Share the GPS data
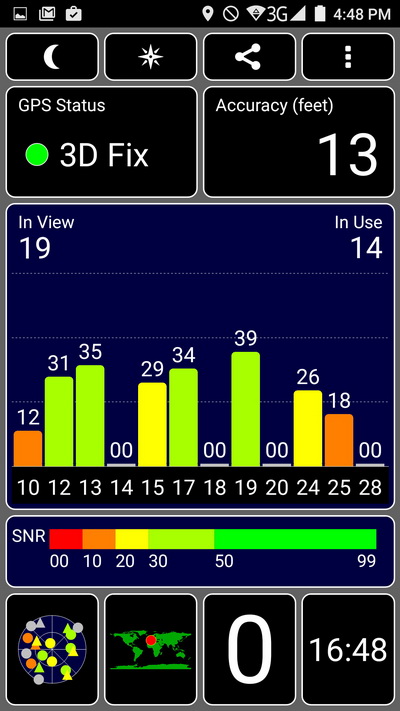Viewport: 400px width, 711px height. (249, 57)
